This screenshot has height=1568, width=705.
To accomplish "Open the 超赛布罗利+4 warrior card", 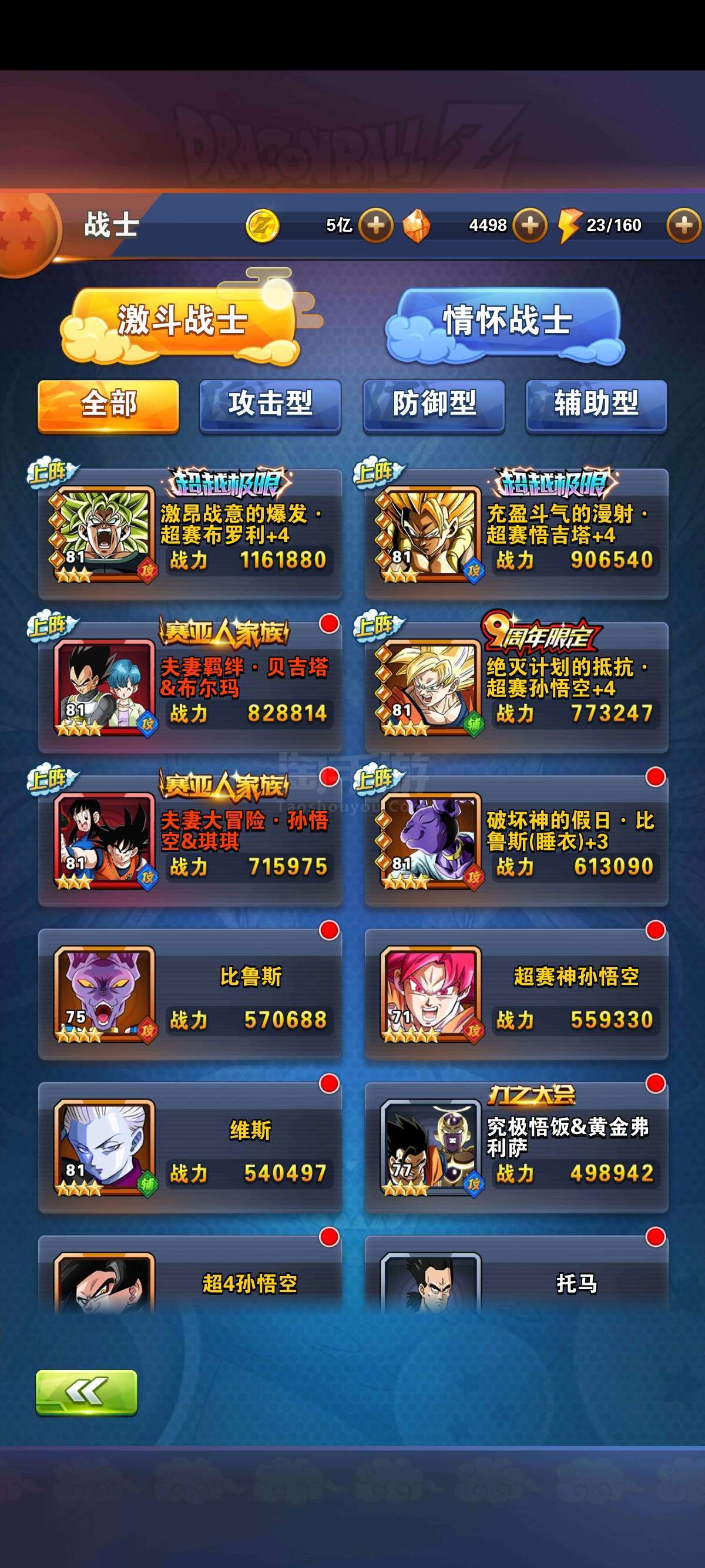I will pyautogui.click(x=190, y=534).
